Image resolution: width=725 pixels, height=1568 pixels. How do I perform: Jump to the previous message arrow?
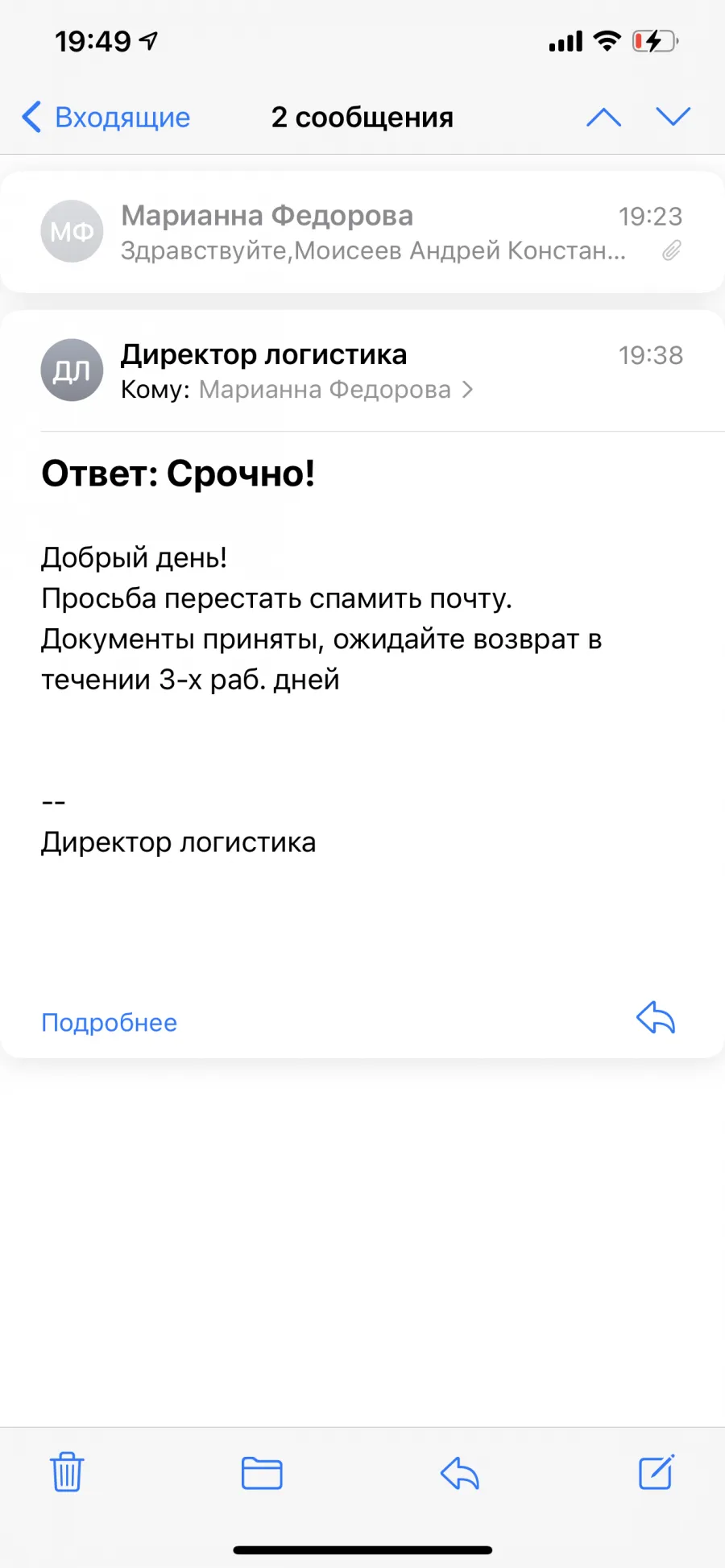click(x=603, y=118)
